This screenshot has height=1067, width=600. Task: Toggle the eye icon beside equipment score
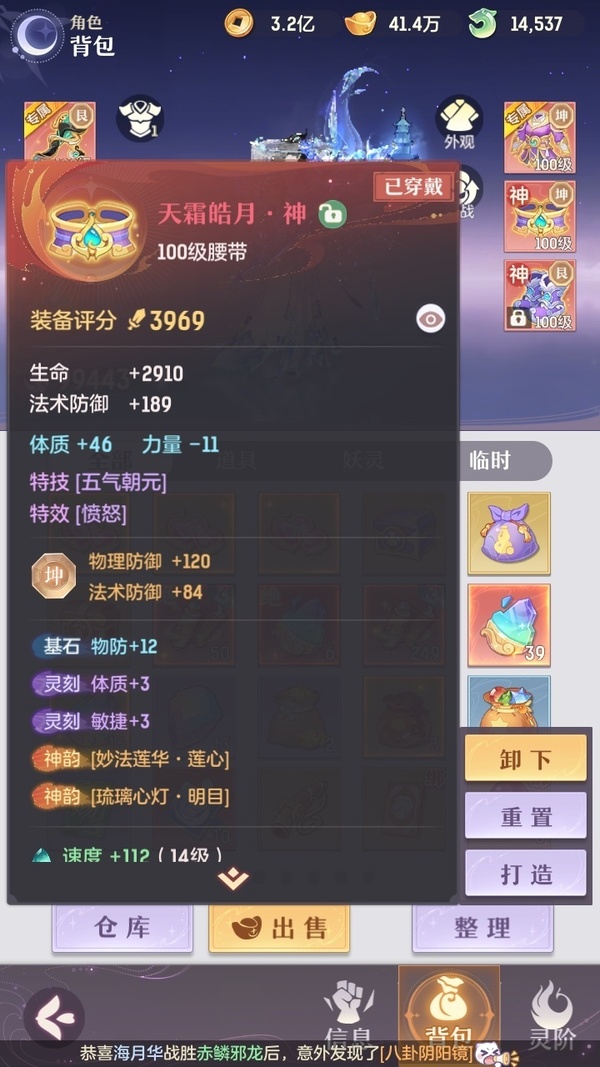[431, 318]
